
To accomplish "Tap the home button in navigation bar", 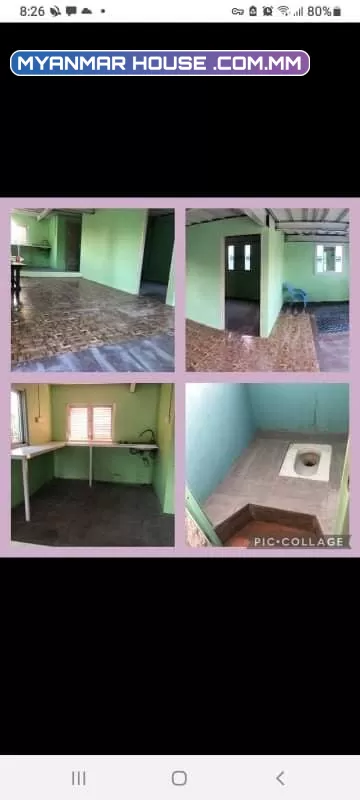I will tap(179, 778).
